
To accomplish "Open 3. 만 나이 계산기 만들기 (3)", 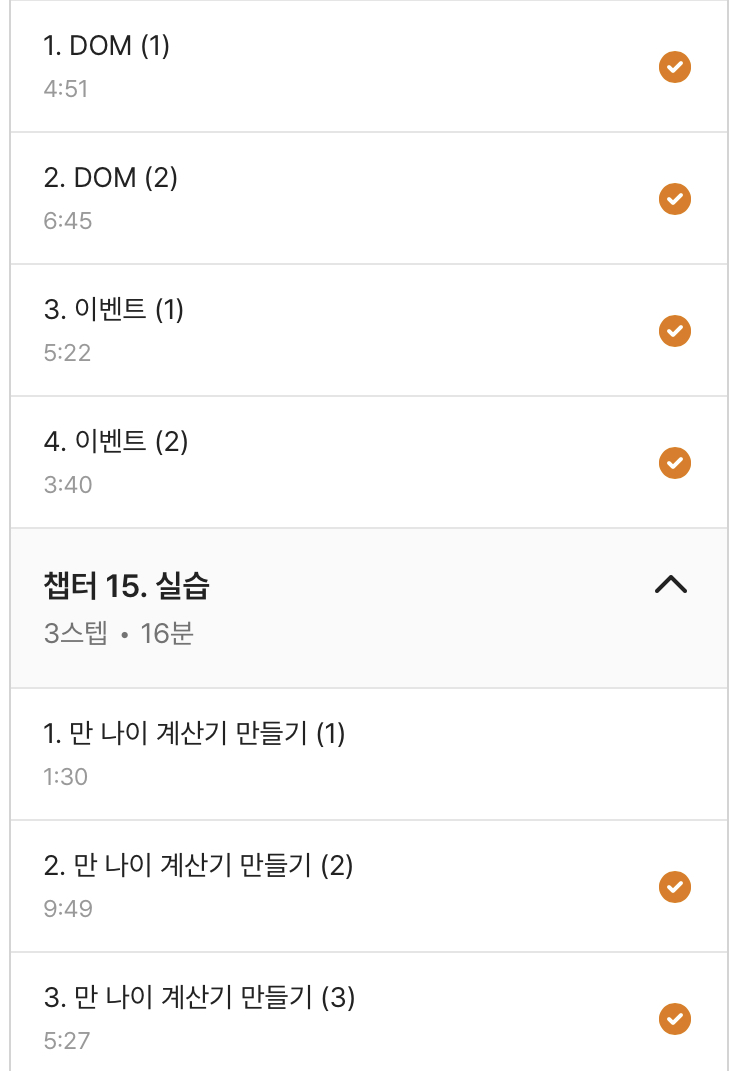I will [x=199, y=997].
